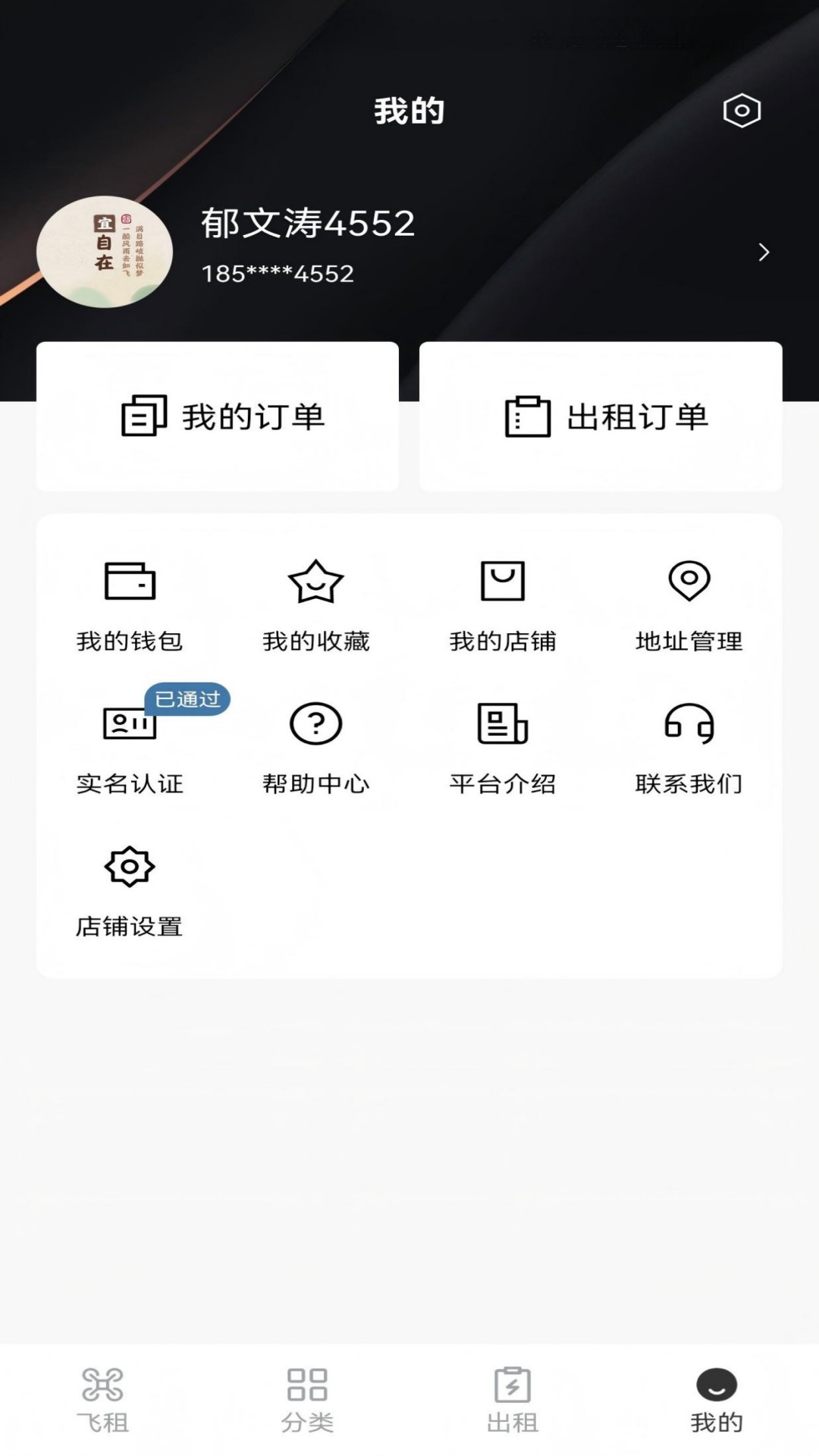Expand profile details via the right arrow chevron
819x1456 pixels.
764,253
